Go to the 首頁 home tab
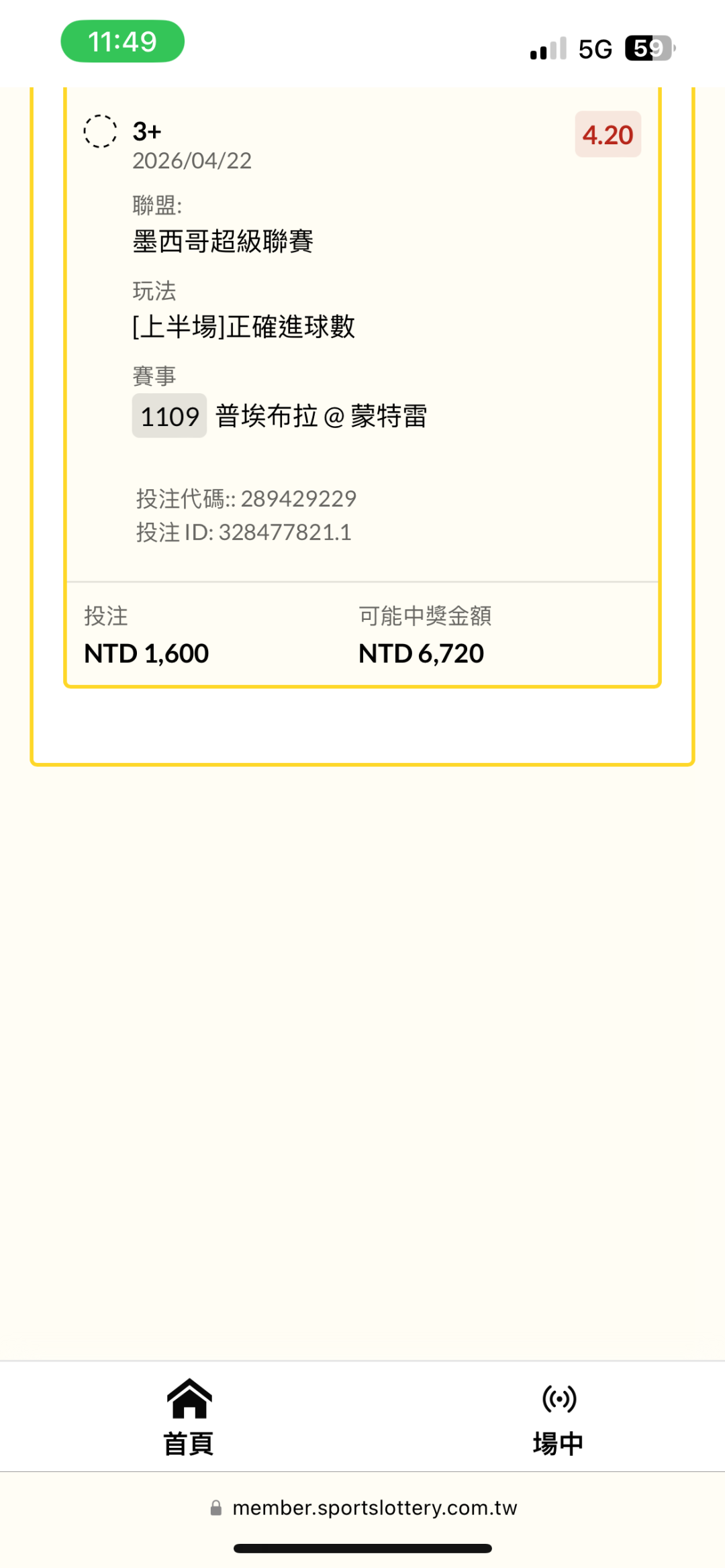The width and height of the screenshot is (725, 1568). (189, 1417)
